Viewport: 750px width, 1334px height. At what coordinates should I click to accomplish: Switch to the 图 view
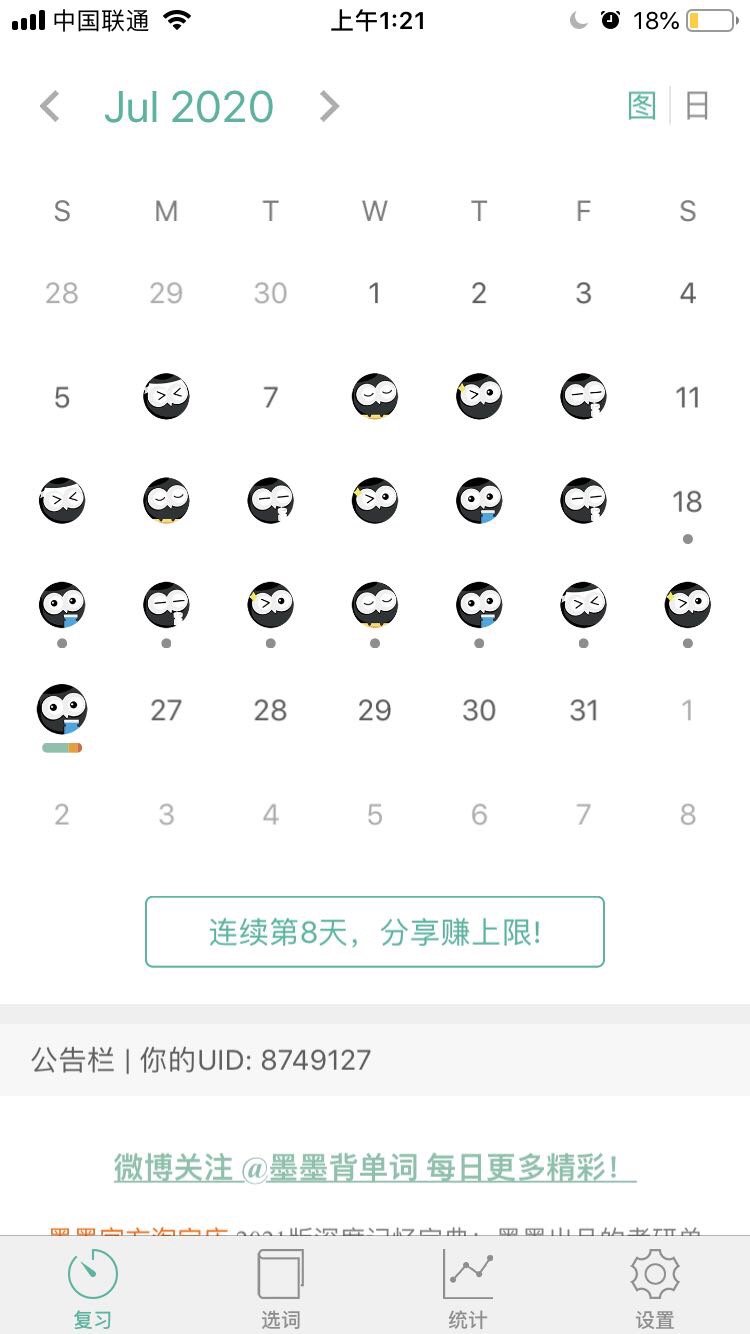[641, 106]
